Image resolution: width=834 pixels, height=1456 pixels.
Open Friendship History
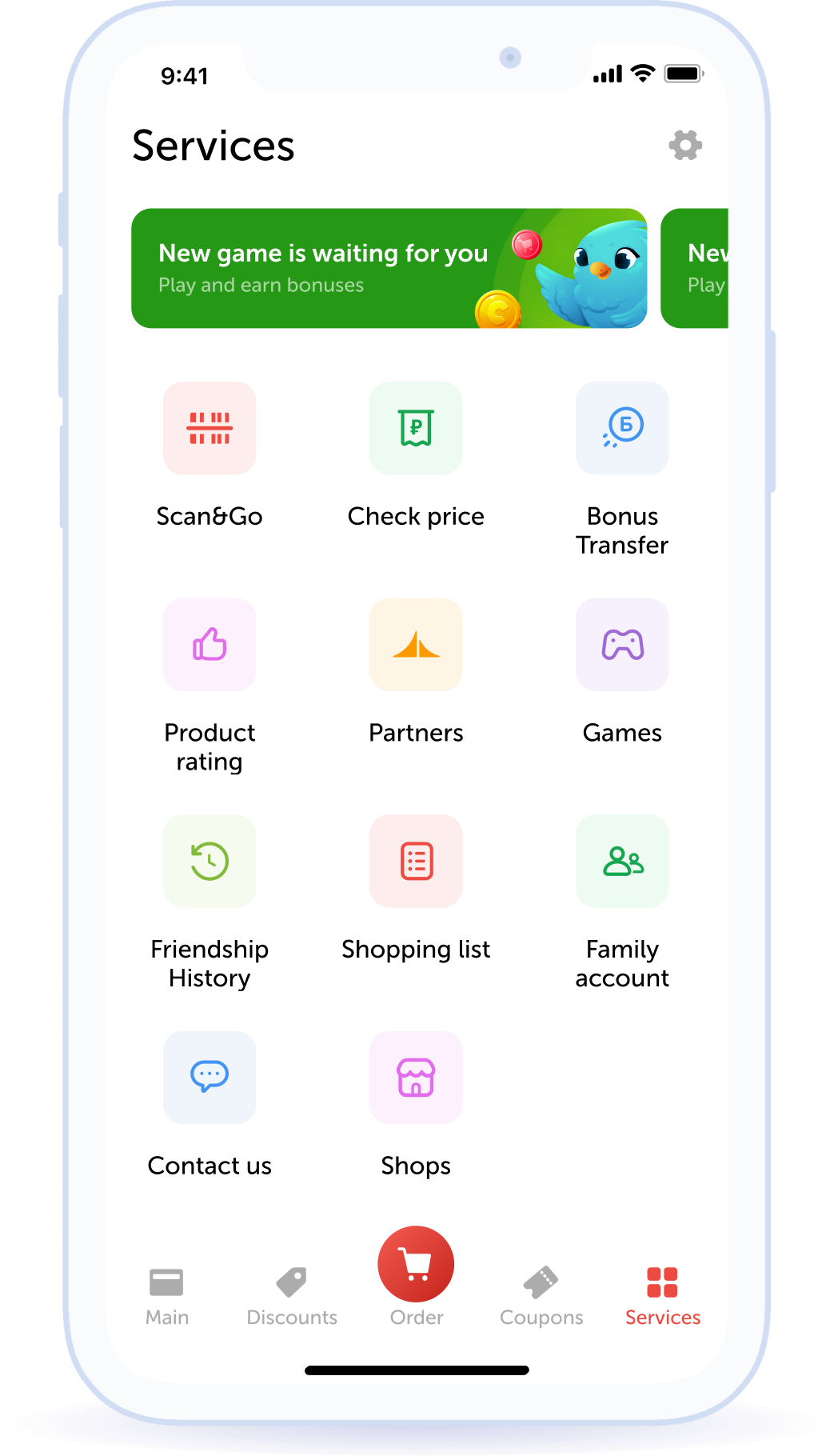click(x=209, y=862)
